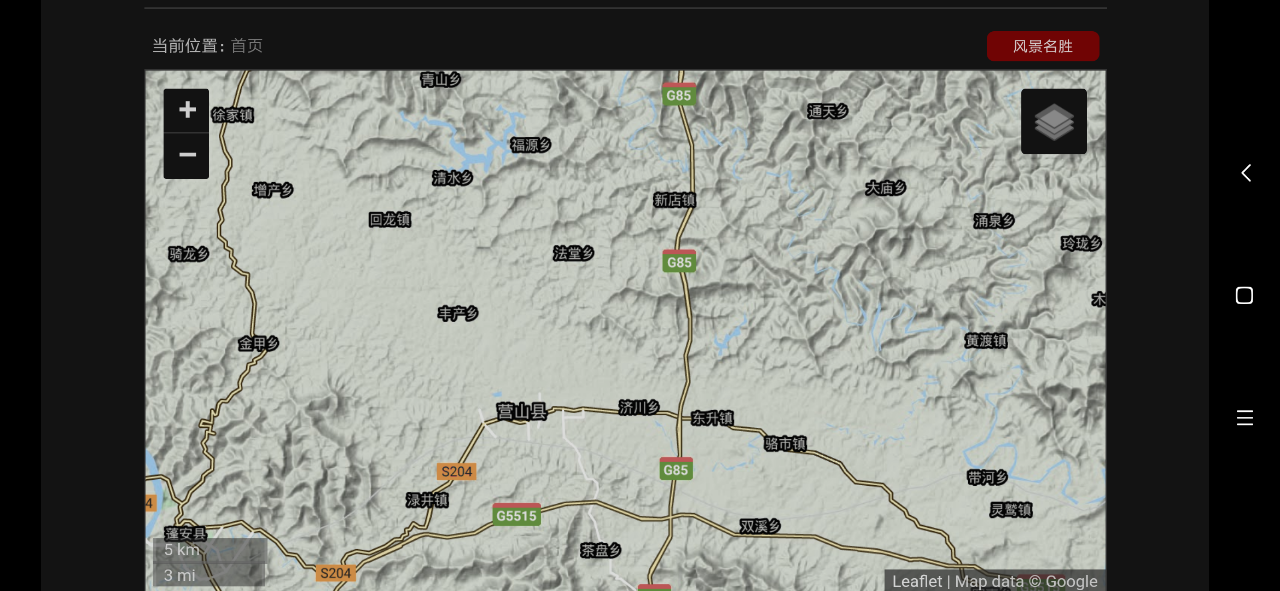This screenshot has width=1280, height=591.
Task: Go back with the system back button
Action: 1245,173
